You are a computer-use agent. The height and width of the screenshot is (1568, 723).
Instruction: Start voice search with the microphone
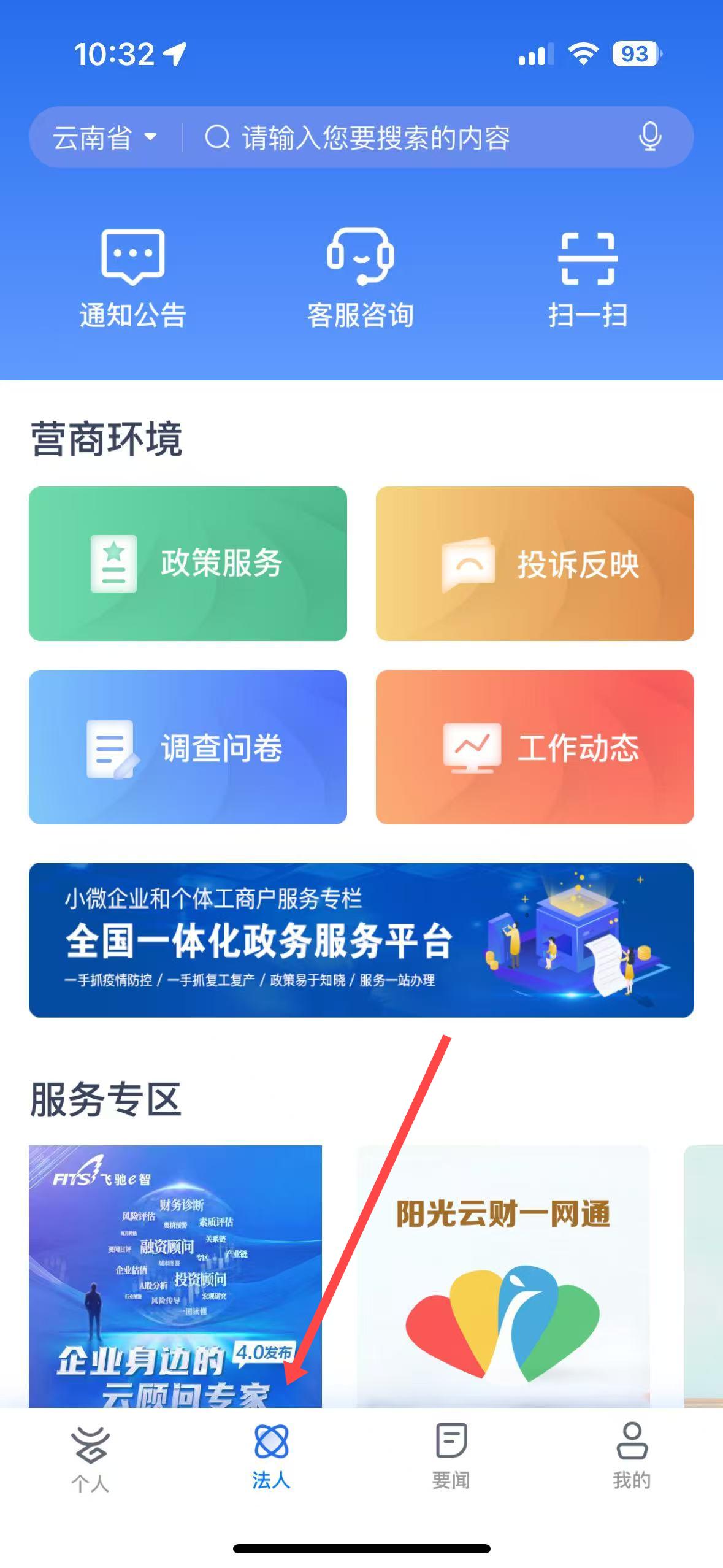pyautogui.click(x=649, y=136)
